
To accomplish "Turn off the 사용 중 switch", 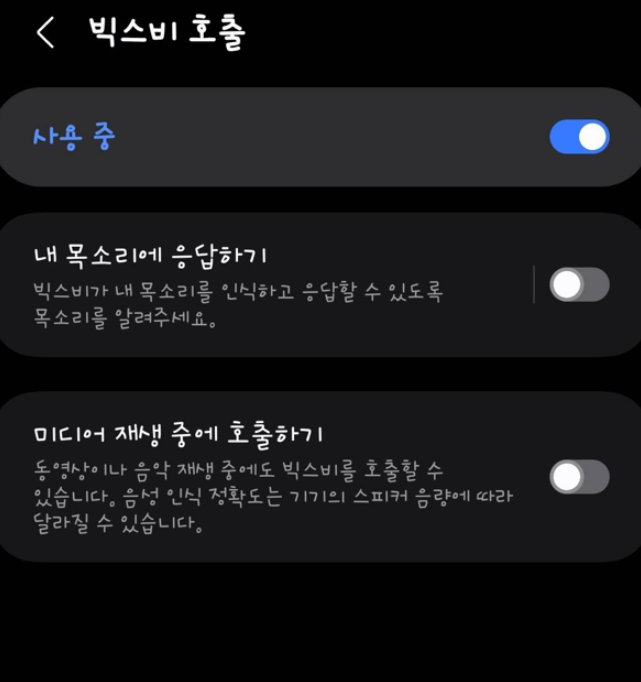I will click(x=579, y=137).
